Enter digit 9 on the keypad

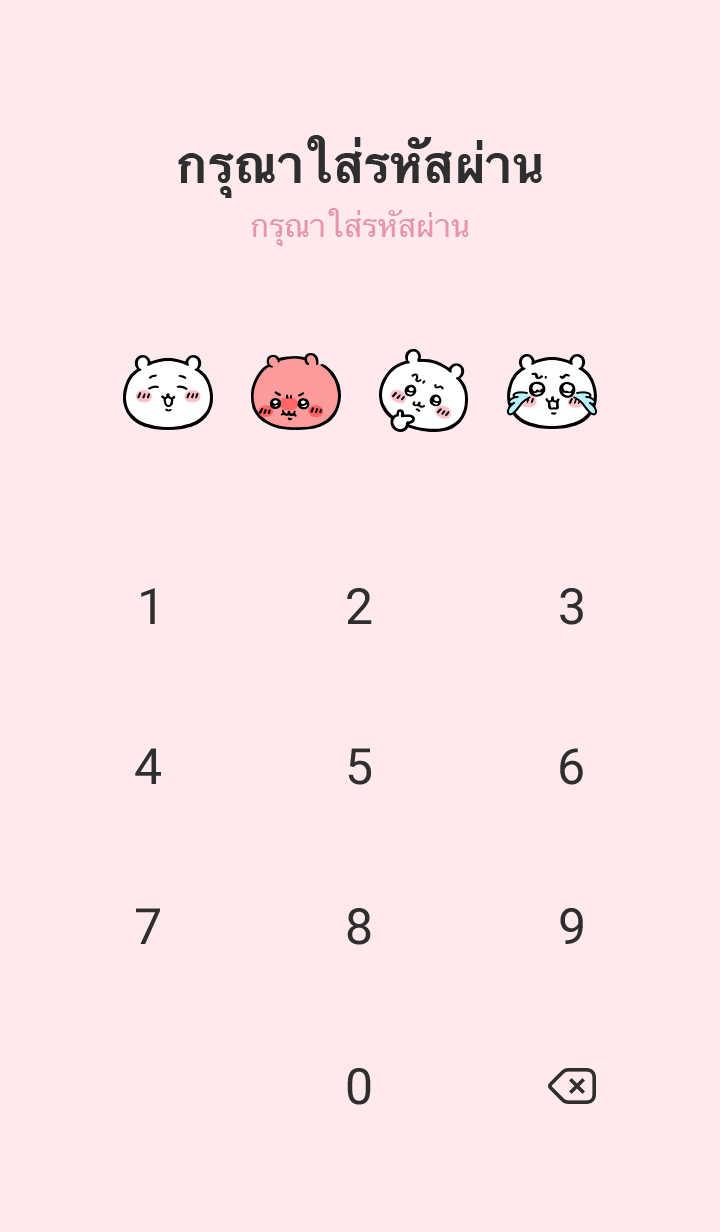point(571,928)
